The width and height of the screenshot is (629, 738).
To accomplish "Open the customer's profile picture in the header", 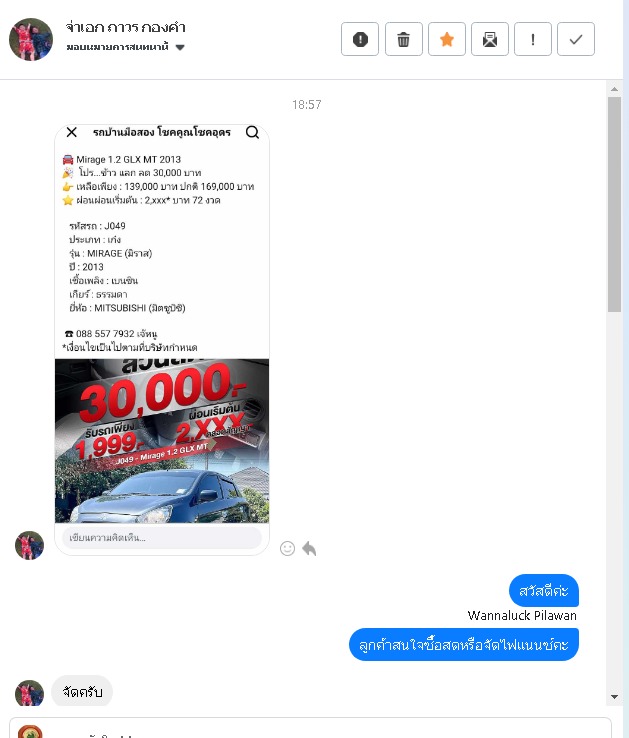I will (30, 39).
